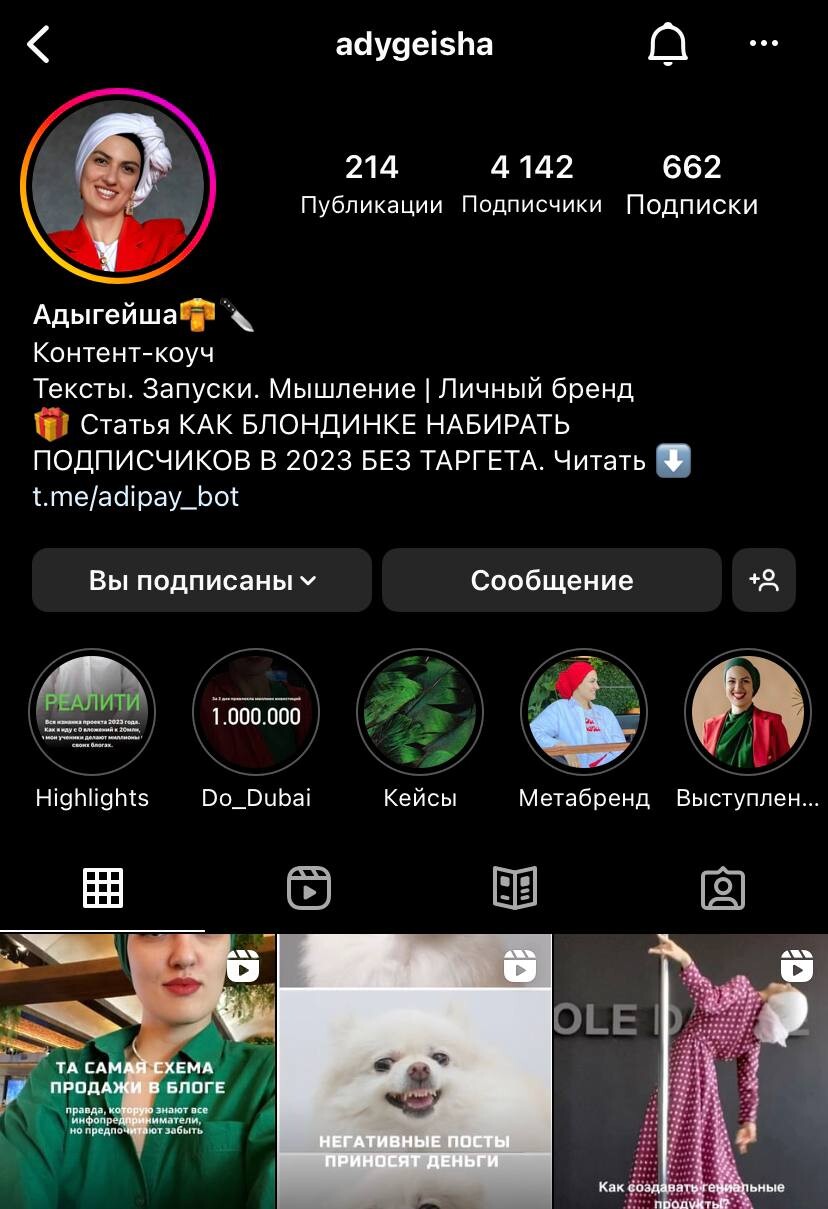The width and height of the screenshot is (828, 1209).
Task: Open the Подписки following list
Action: click(x=691, y=184)
